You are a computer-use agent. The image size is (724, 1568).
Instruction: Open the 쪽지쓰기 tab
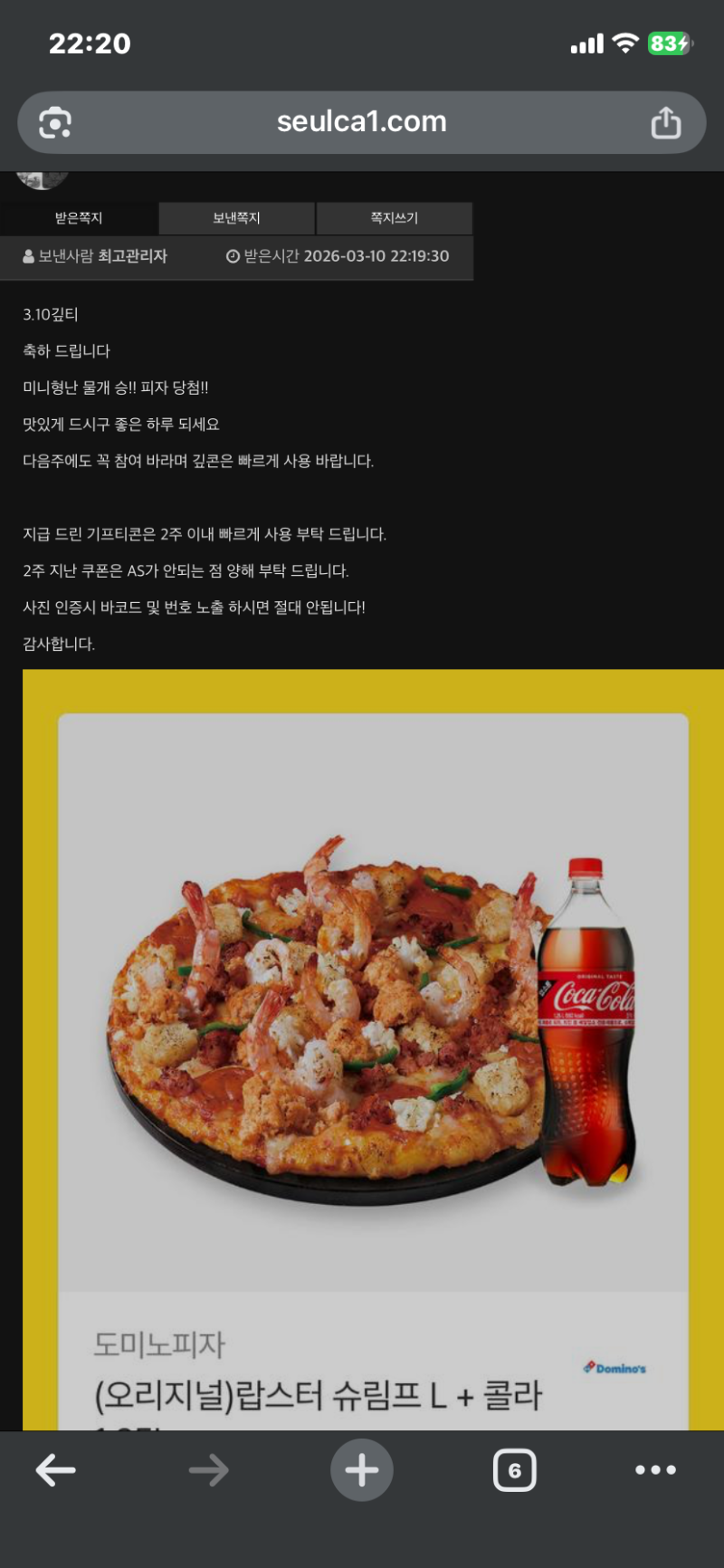[394, 218]
